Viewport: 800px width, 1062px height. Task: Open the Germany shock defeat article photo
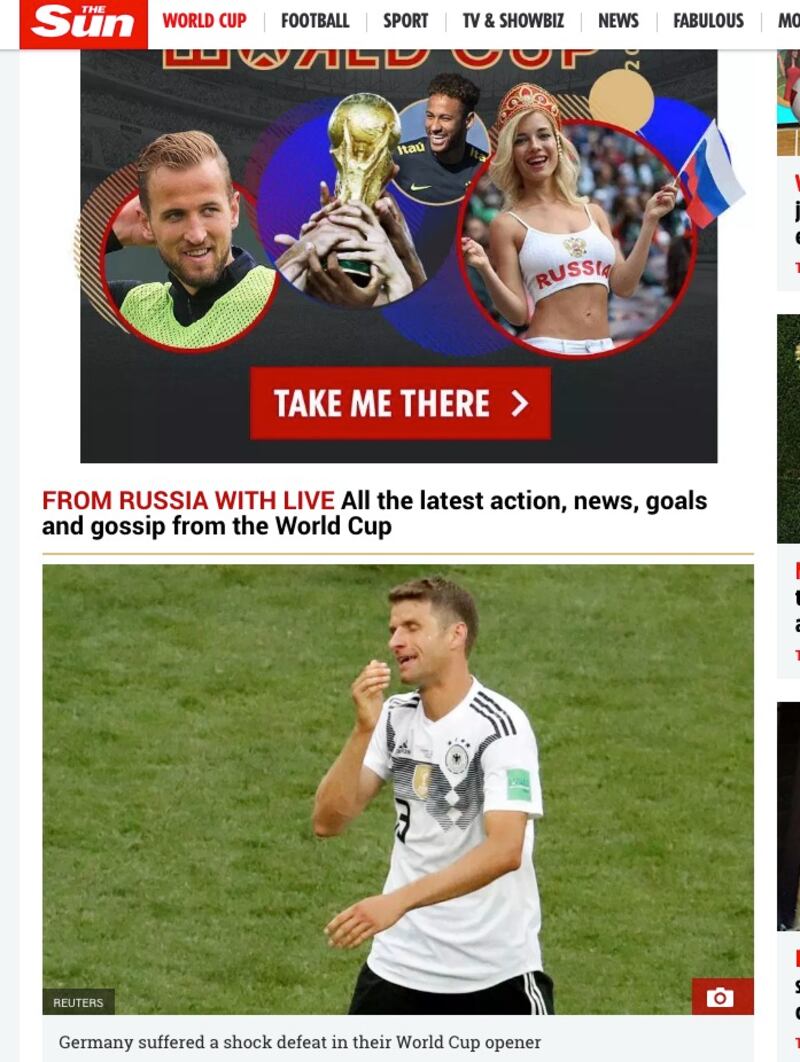397,788
